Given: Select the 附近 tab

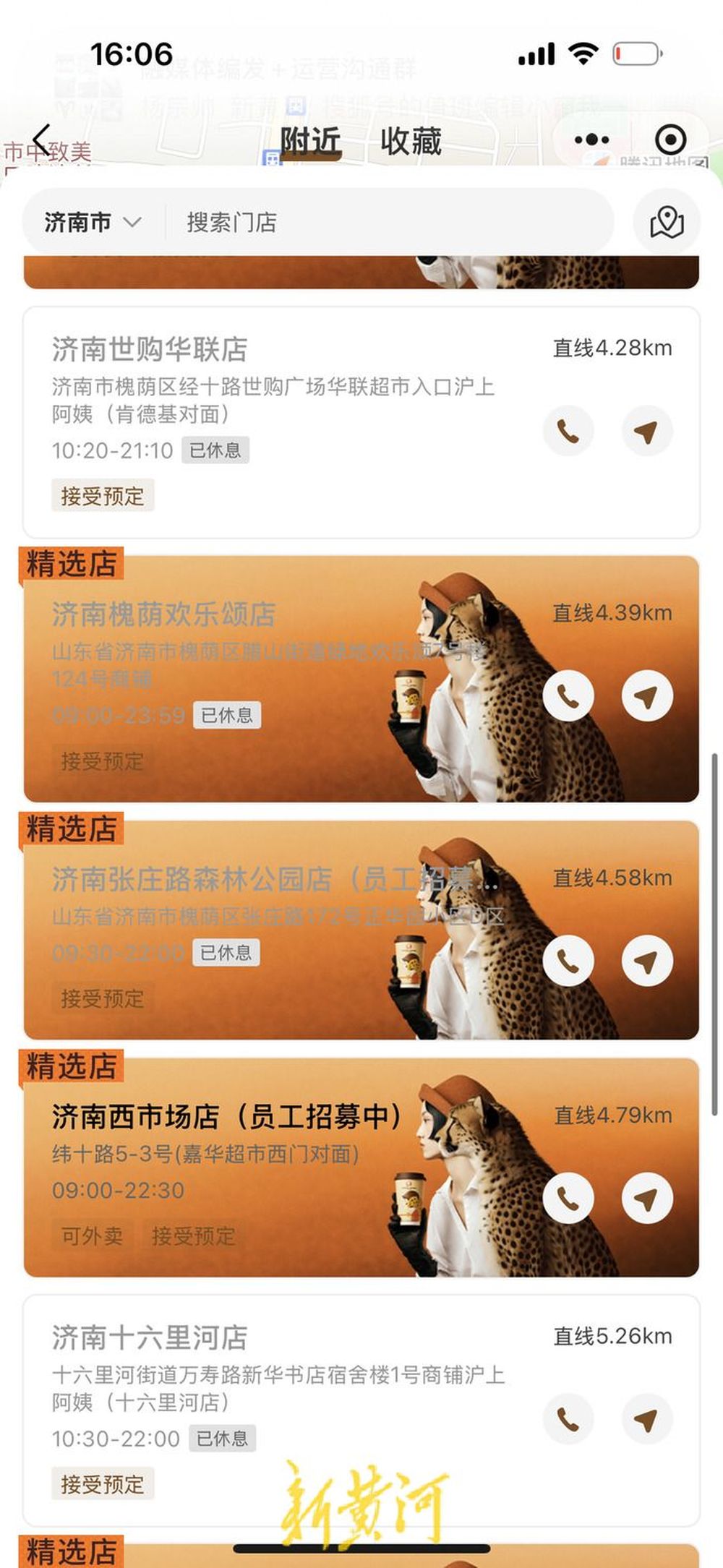Looking at the screenshot, I should pyautogui.click(x=310, y=141).
